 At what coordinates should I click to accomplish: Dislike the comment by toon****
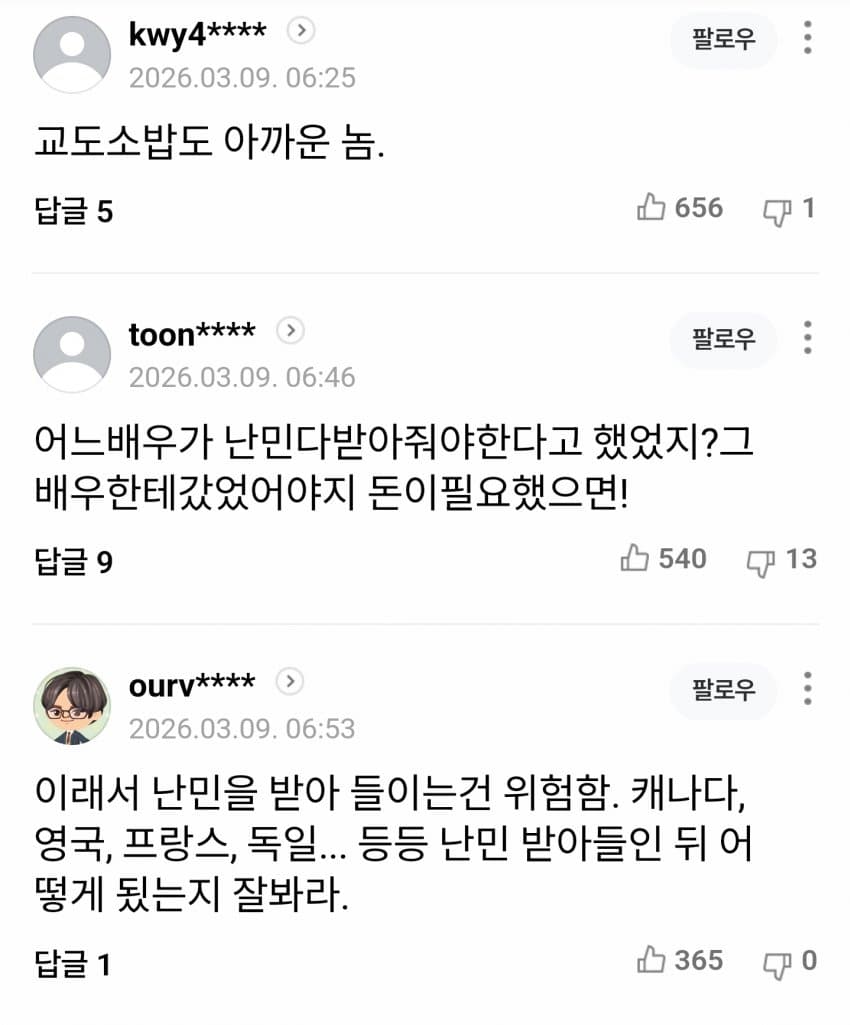tap(763, 559)
